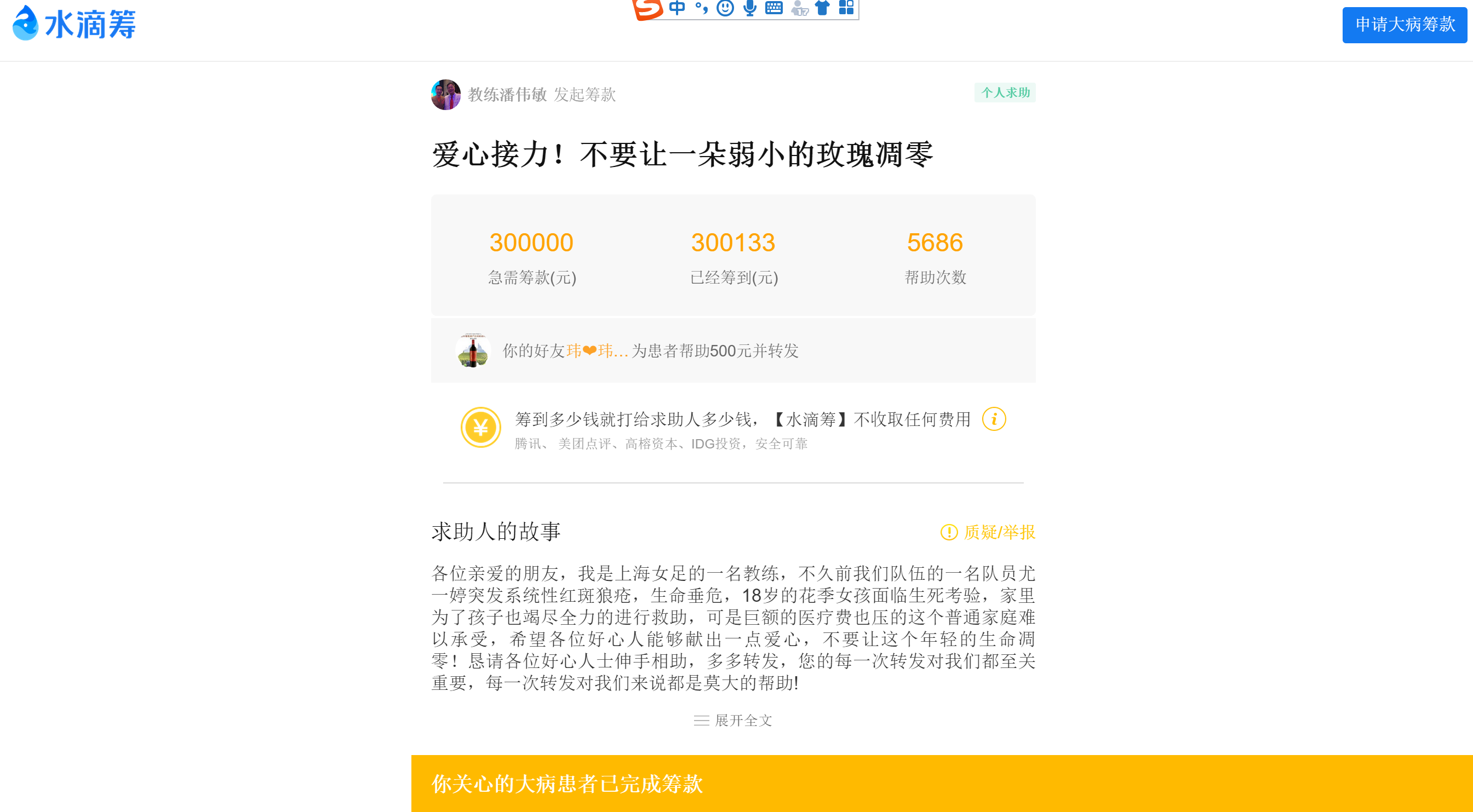The height and width of the screenshot is (812, 1473).
Task: Open 教练潘伟敏's profile avatar
Action: click(445, 94)
